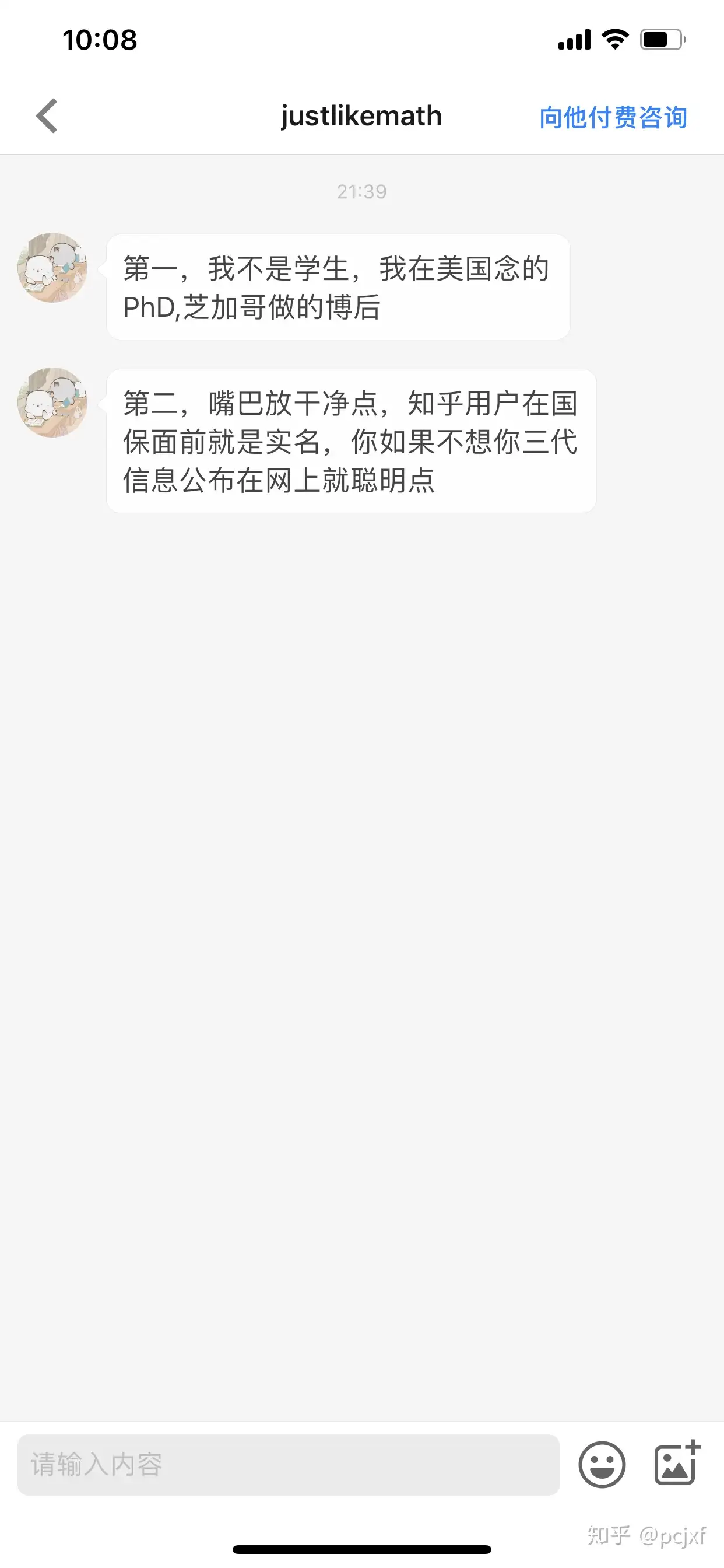The height and width of the screenshot is (1568, 724).
Task: Attach an image to the chat
Action: [x=677, y=1464]
